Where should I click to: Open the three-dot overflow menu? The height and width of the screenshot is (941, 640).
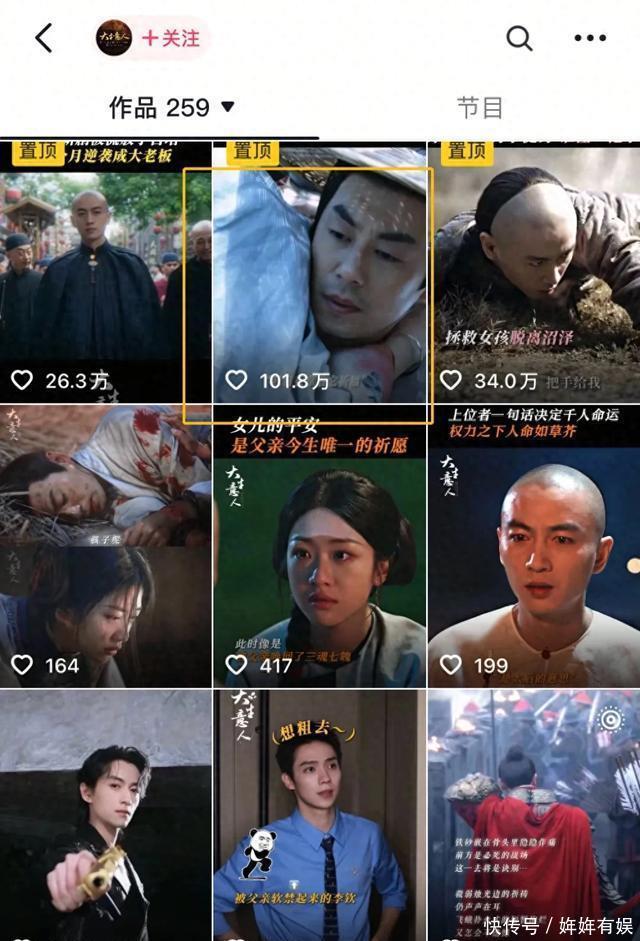tap(590, 38)
